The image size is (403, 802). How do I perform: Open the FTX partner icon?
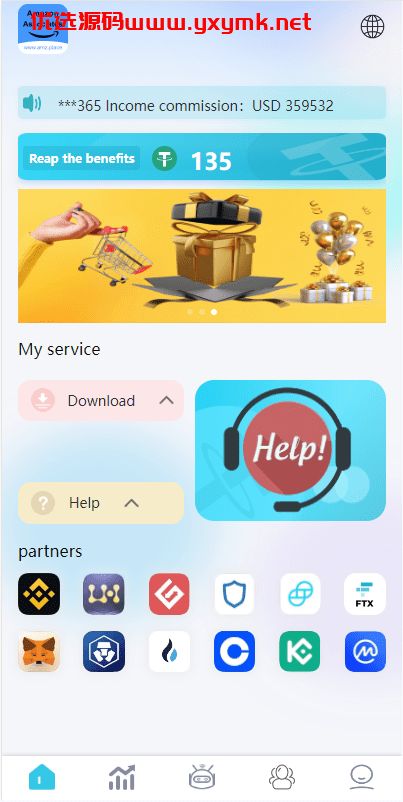[x=365, y=594]
